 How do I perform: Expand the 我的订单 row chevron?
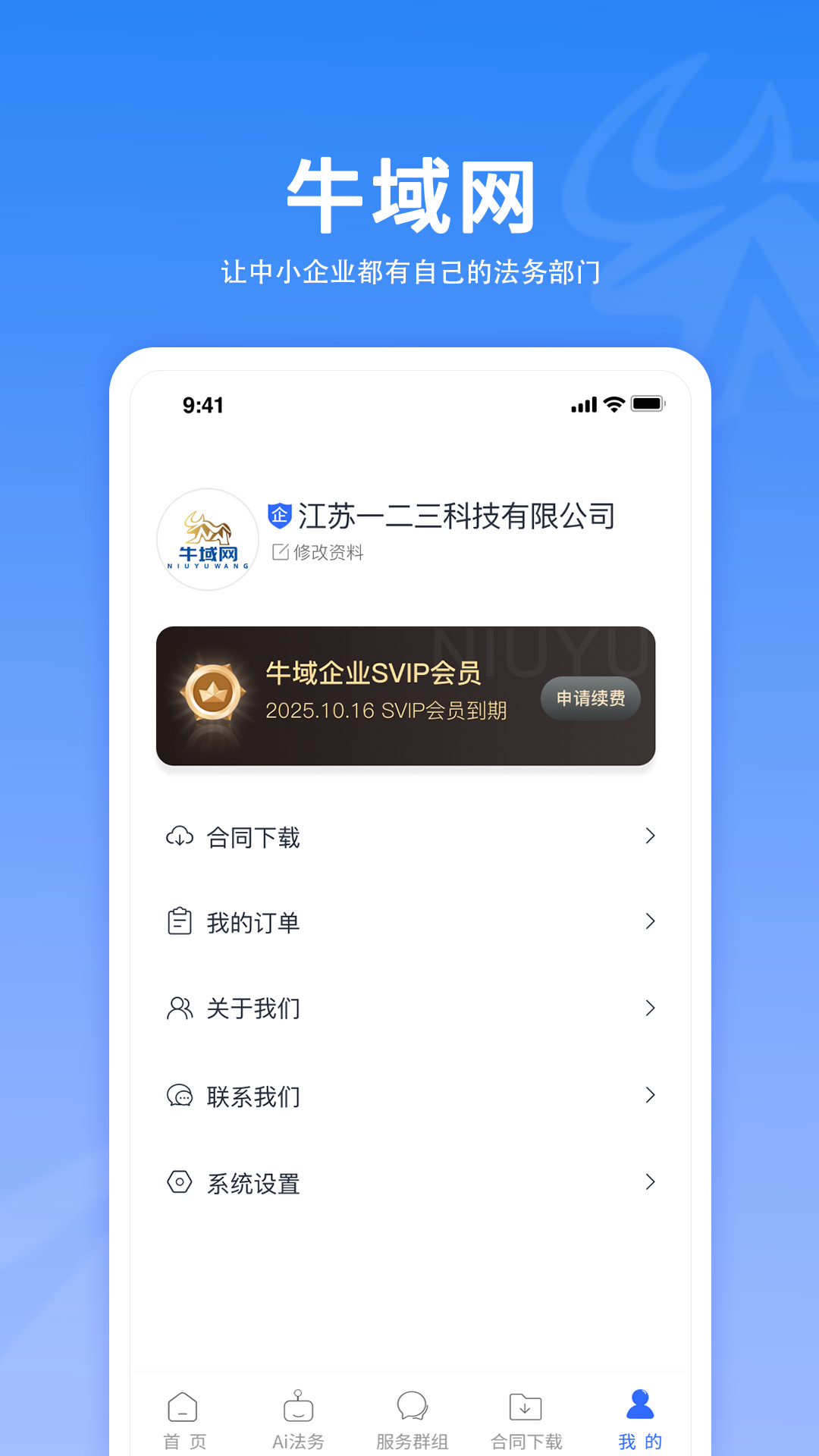pos(649,922)
